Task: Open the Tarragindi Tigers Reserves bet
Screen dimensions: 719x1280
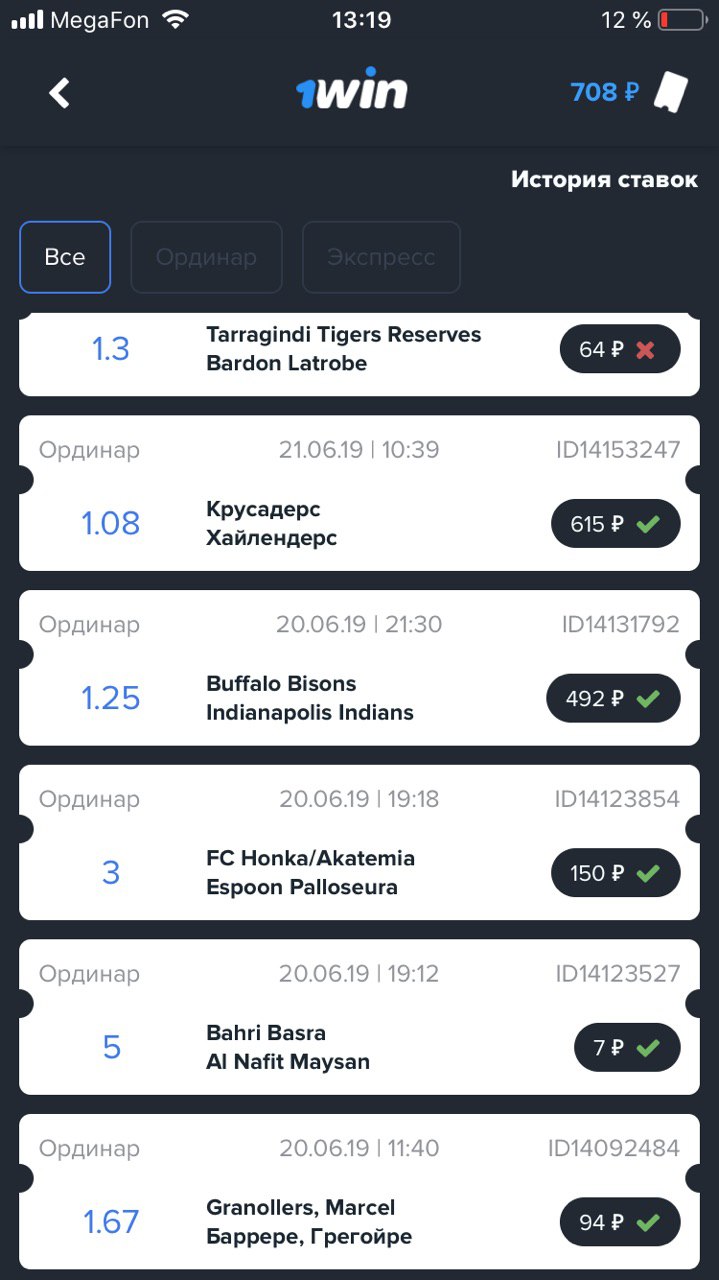Action: click(359, 354)
